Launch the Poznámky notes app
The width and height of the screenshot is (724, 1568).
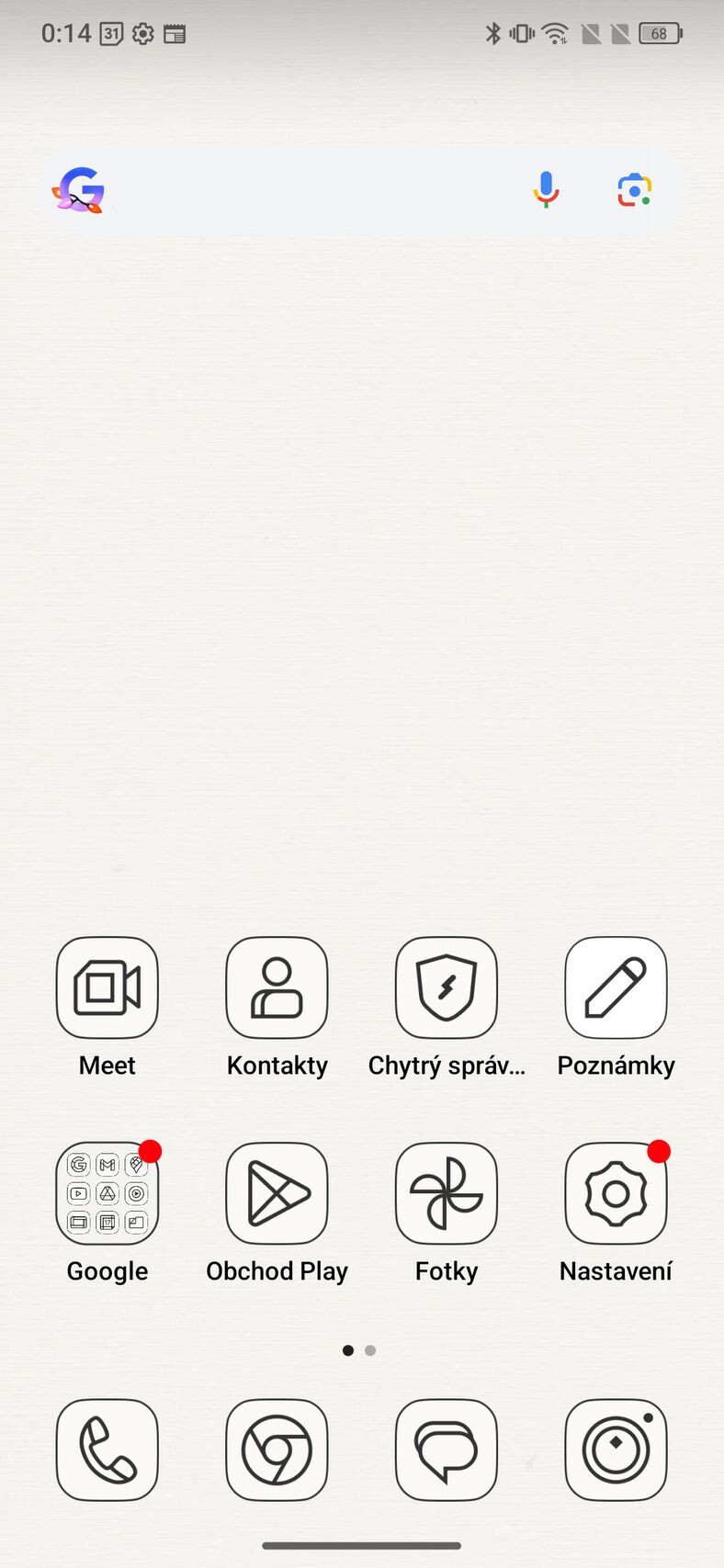pyautogui.click(x=616, y=987)
